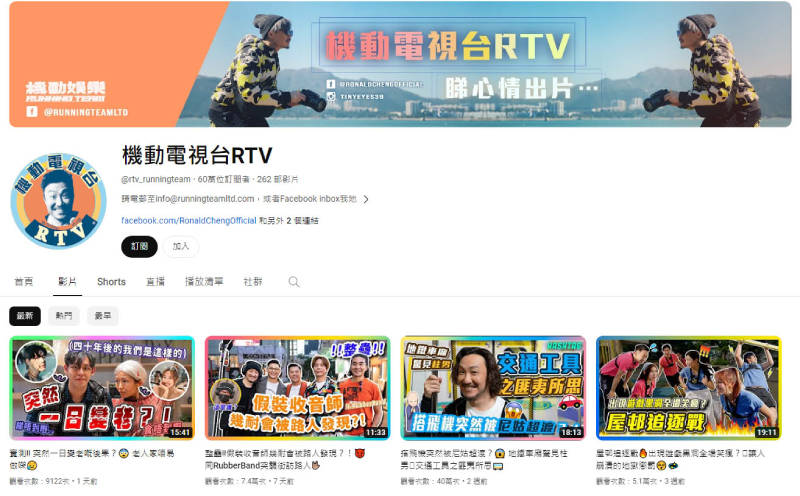Tap the 加入 membership button

pos(181,246)
